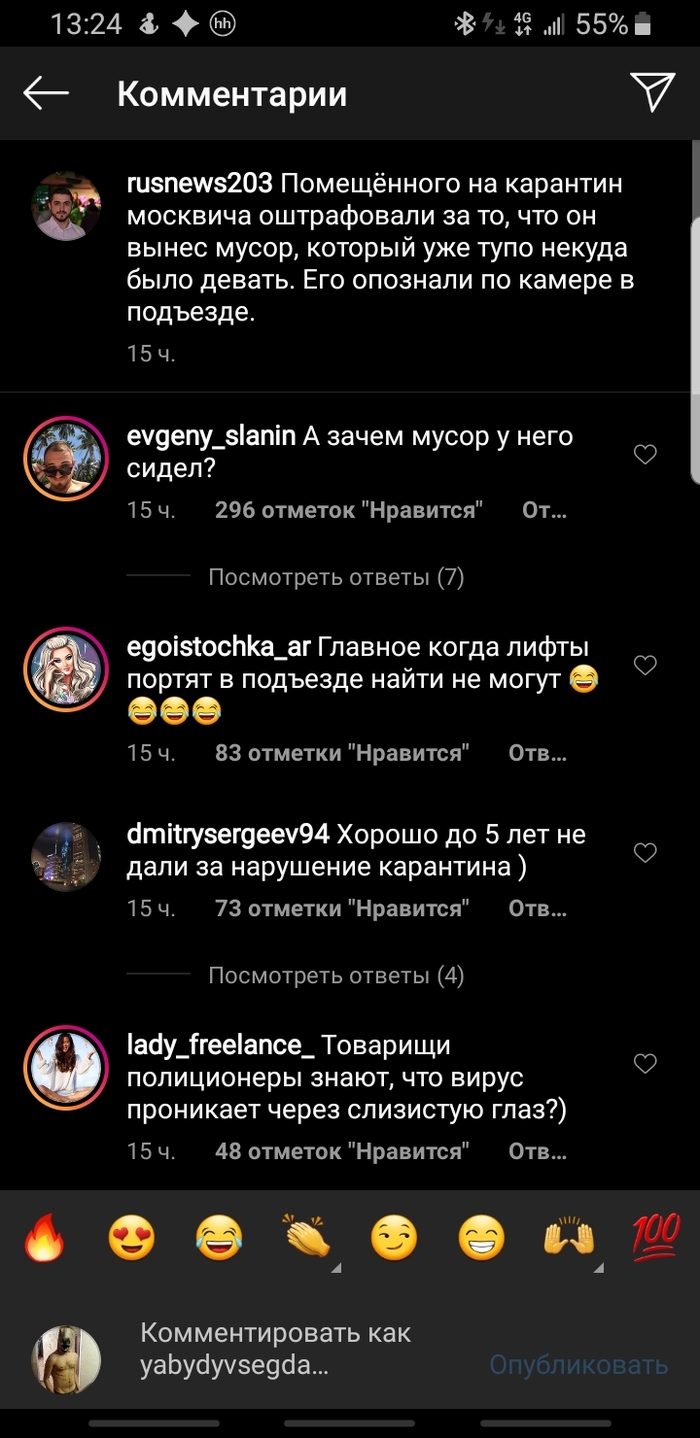This screenshot has height=1438, width=700.
Task: Like evgeny_slanin's comment
Action: pyautogui.click(x=646, y=455)
